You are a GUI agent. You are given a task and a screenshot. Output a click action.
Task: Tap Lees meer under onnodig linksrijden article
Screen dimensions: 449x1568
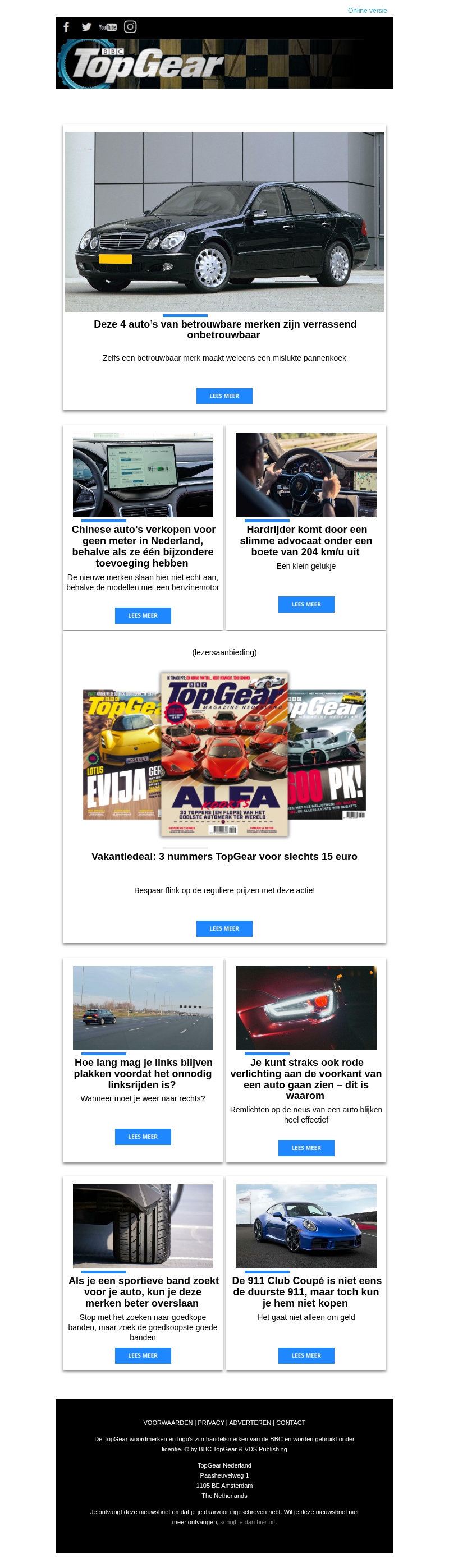143,1137
